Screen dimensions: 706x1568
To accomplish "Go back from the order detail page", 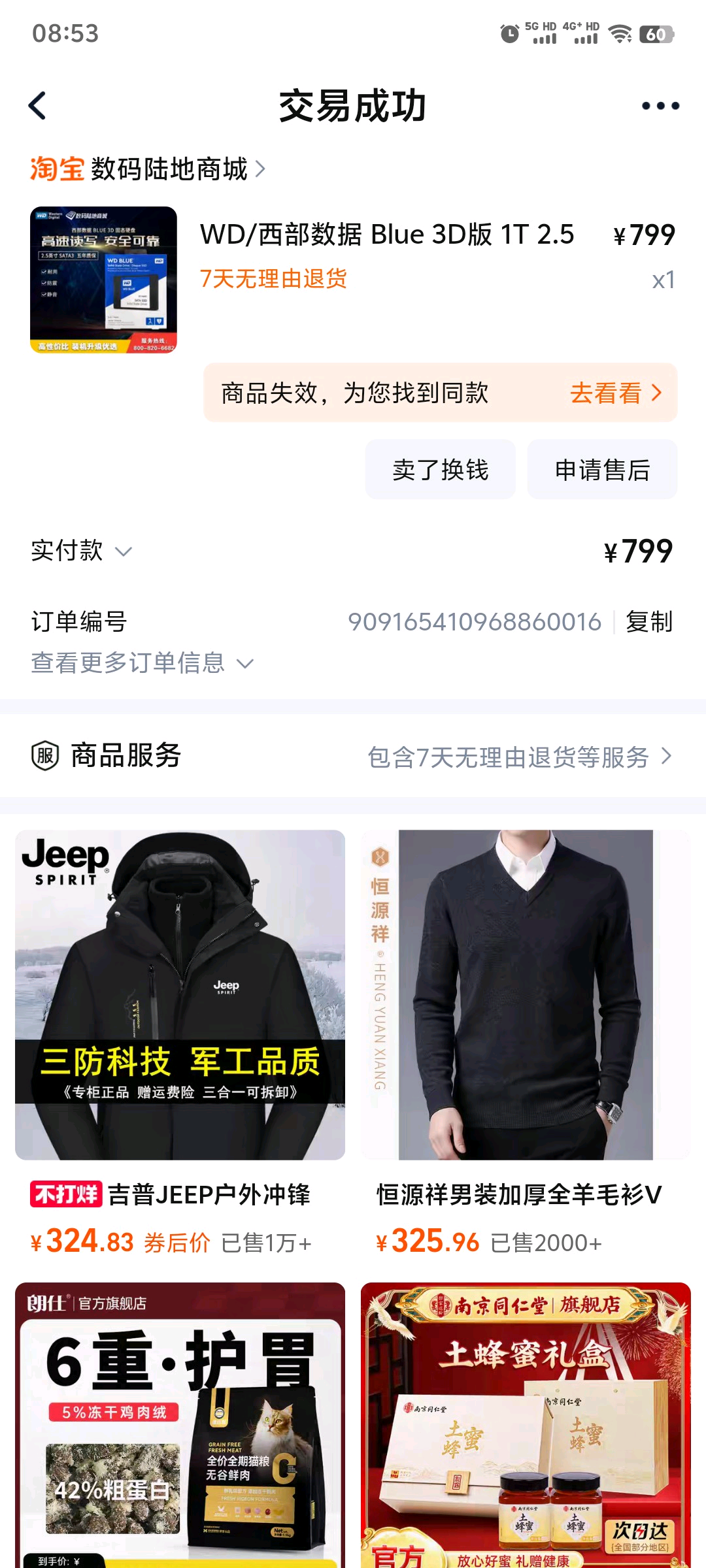I will coord(38,105).
